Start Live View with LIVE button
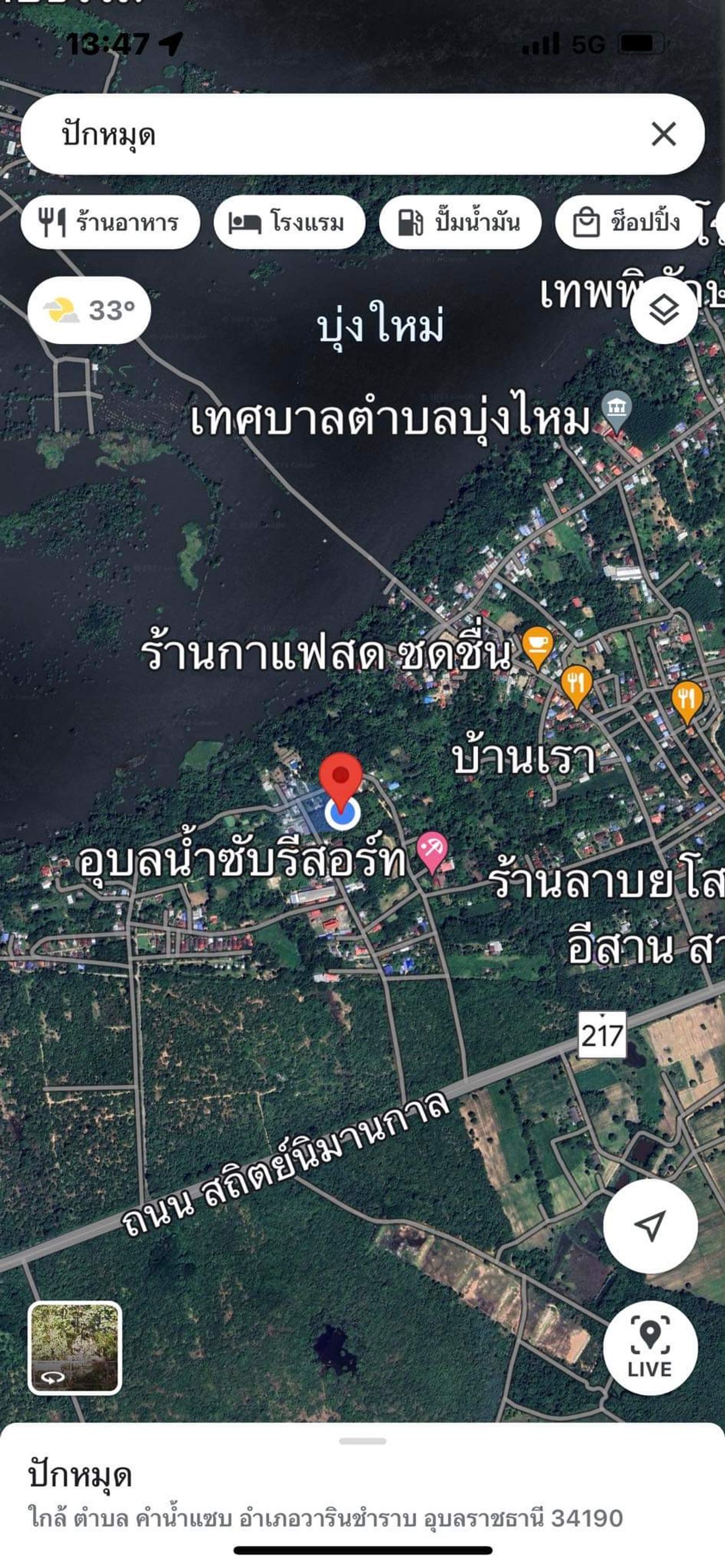This screenshot has width=725, height=1568. point(650,1348)
